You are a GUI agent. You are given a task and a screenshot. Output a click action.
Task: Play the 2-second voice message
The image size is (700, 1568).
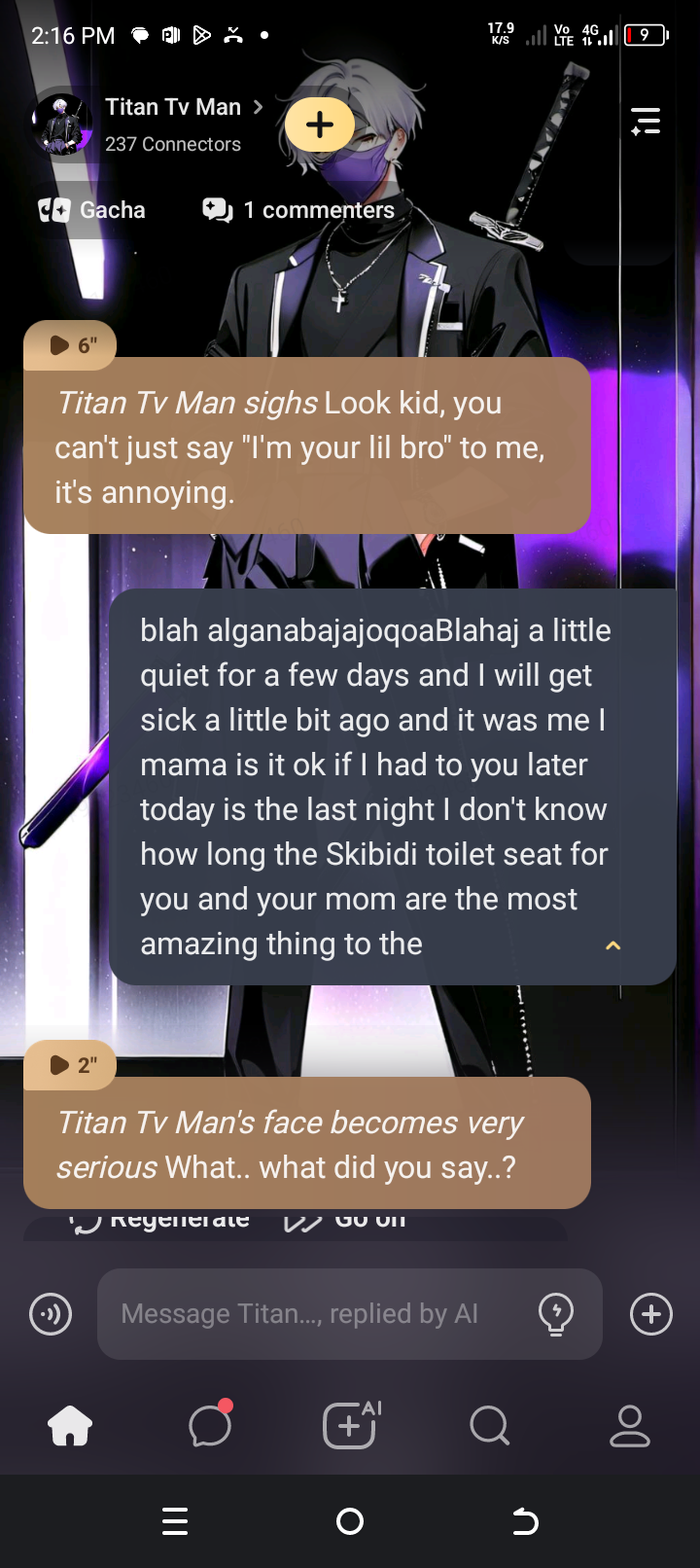(x=70, y=1065)
